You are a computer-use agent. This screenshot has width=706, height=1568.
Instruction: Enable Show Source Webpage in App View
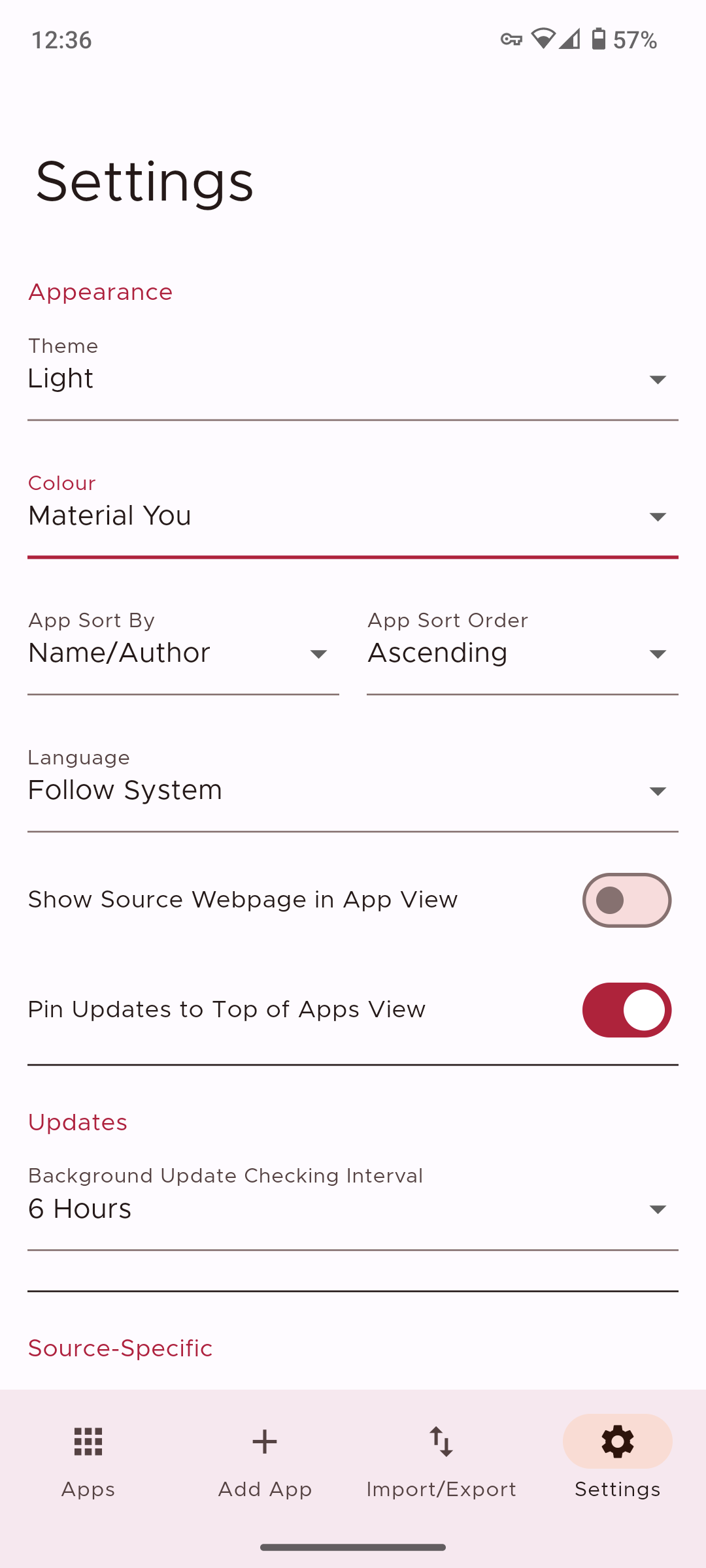tap(626, 900)
